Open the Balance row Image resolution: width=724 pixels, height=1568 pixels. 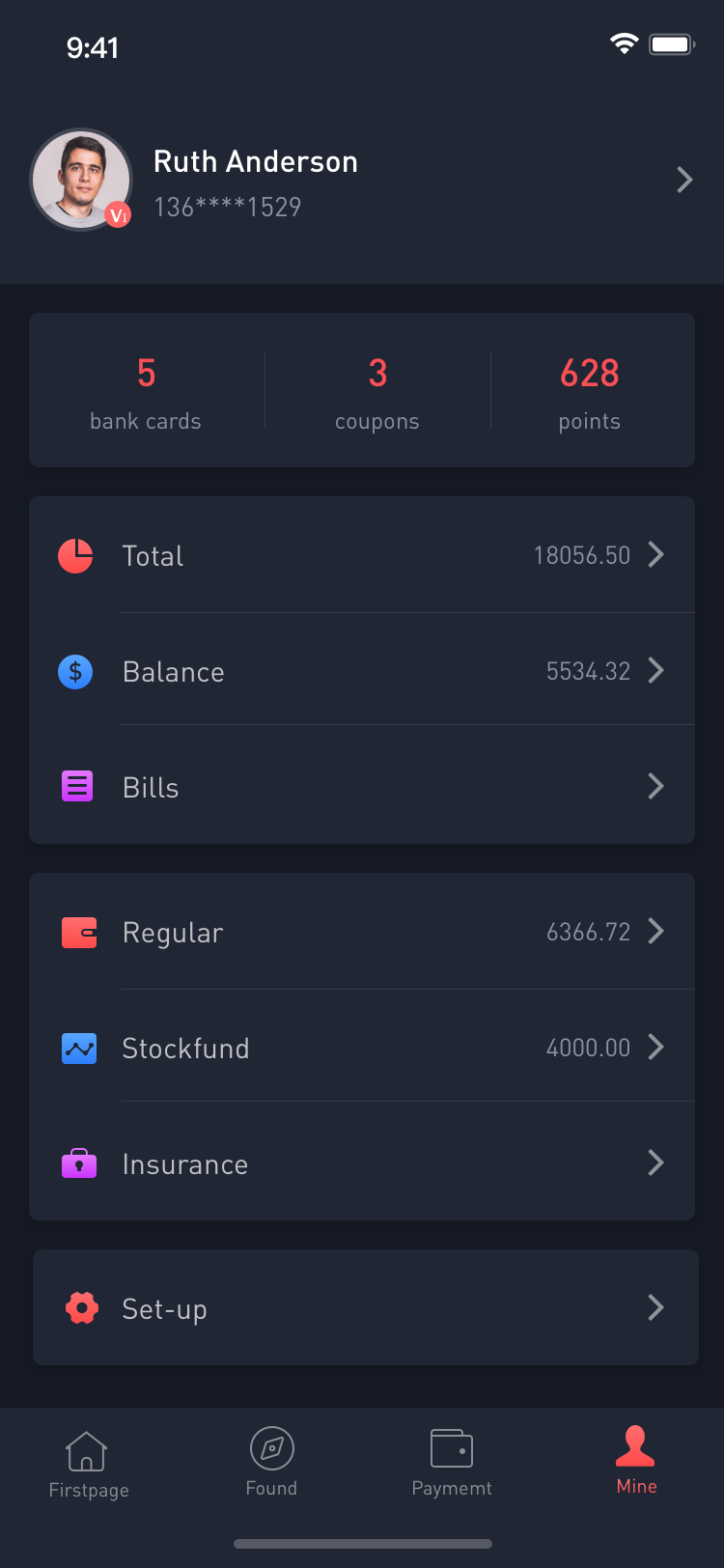(x=362, y=669)
